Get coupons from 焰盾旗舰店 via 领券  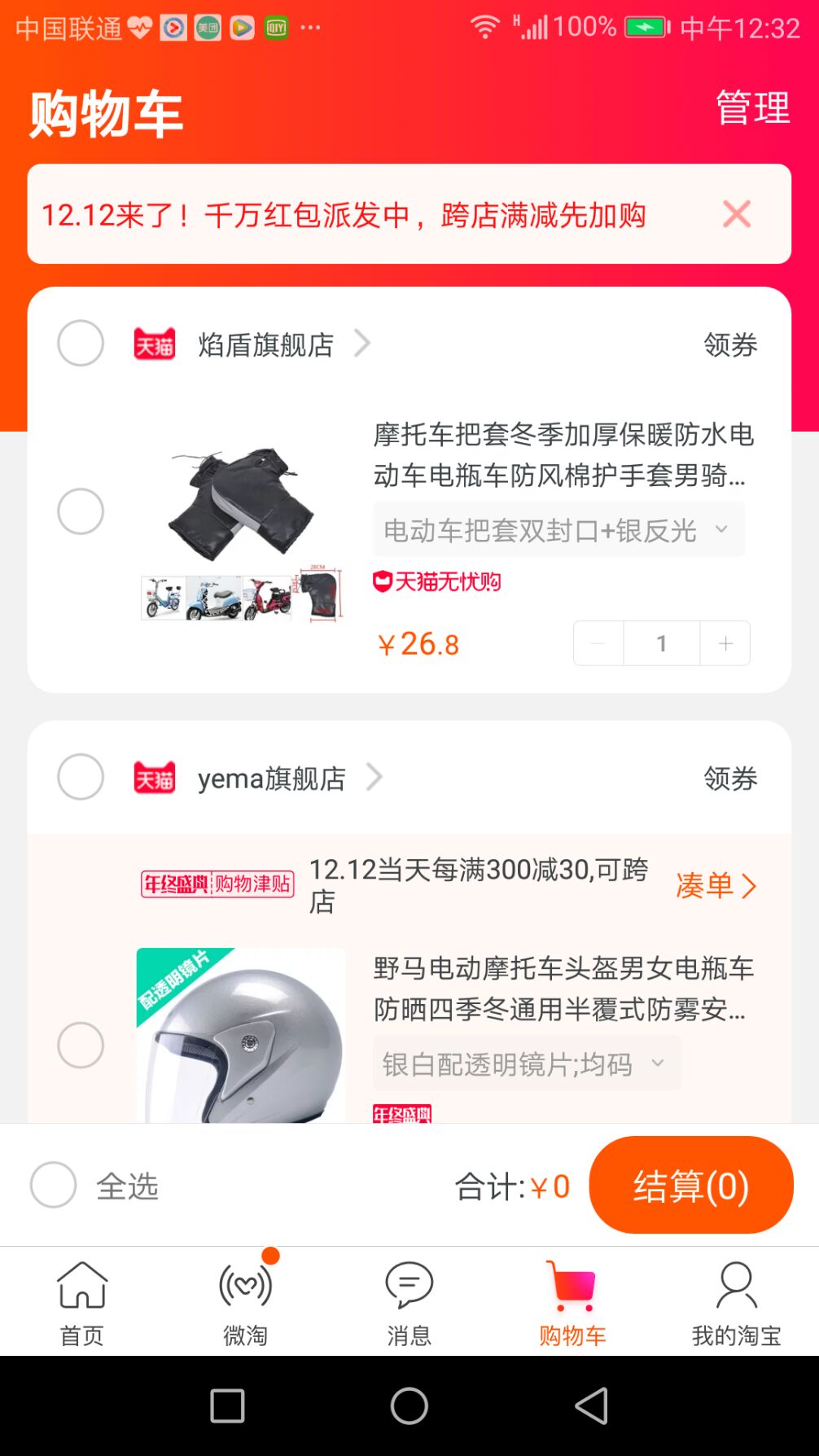click(729, 344)
